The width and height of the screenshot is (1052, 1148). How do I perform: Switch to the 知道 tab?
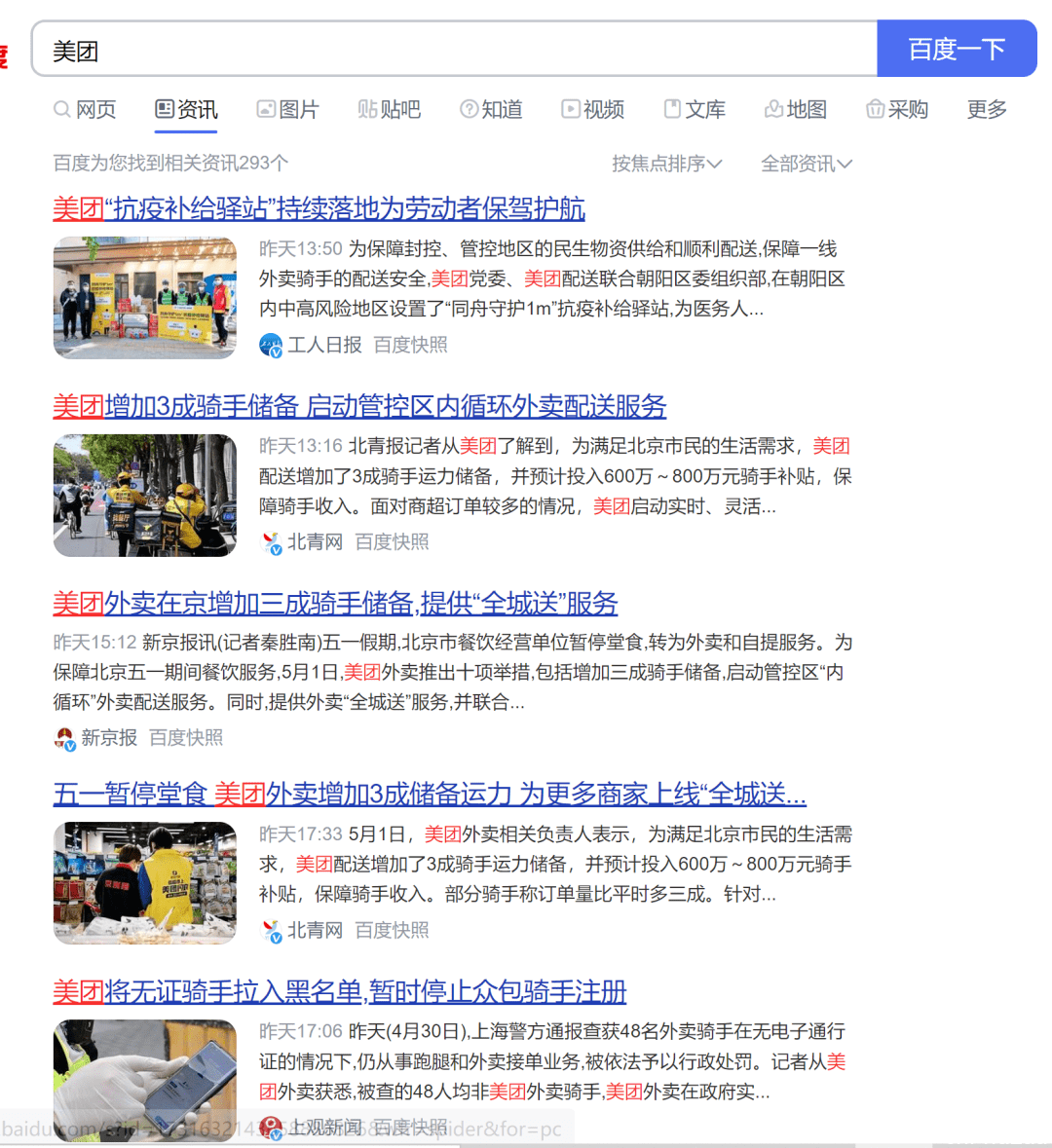click(x=492, y=109)
